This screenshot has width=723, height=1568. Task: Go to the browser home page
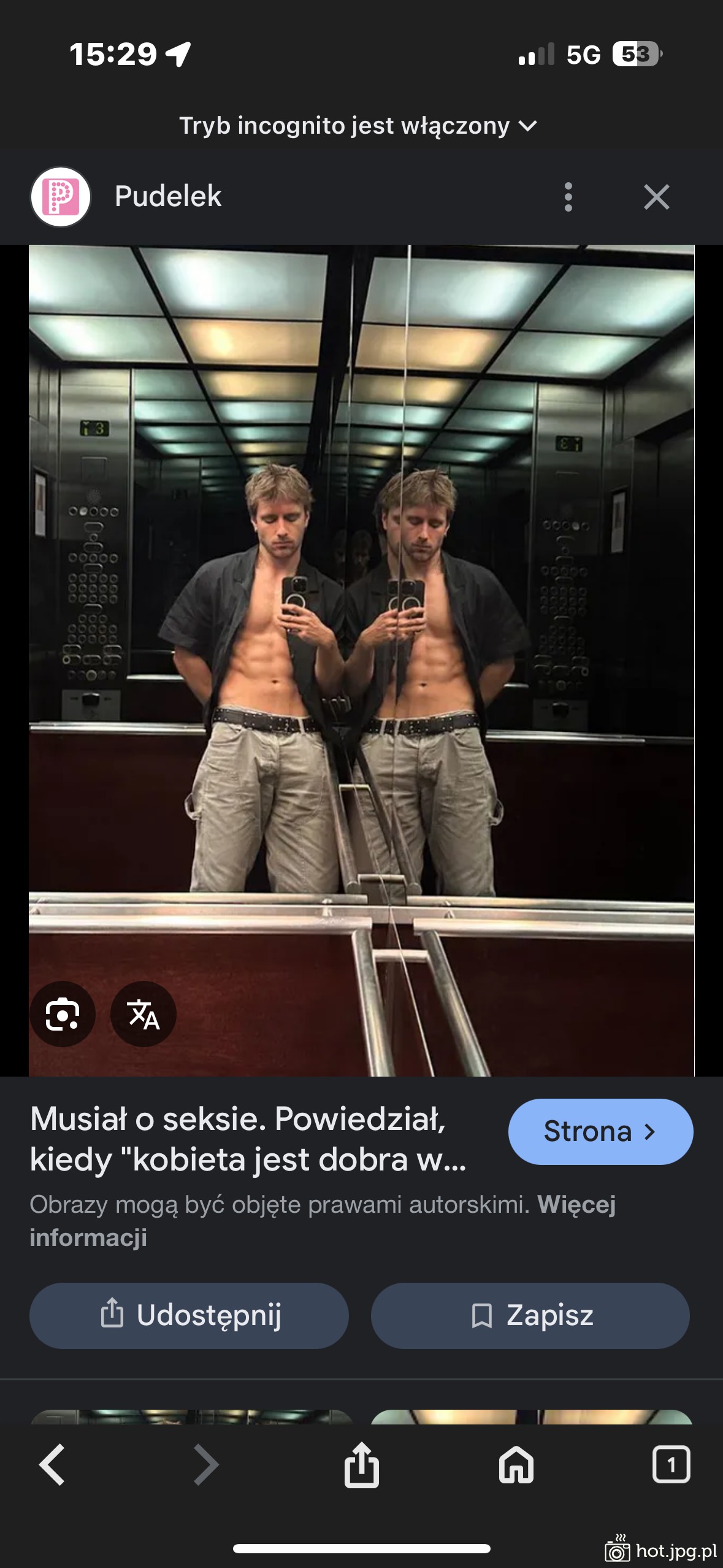516,1465
